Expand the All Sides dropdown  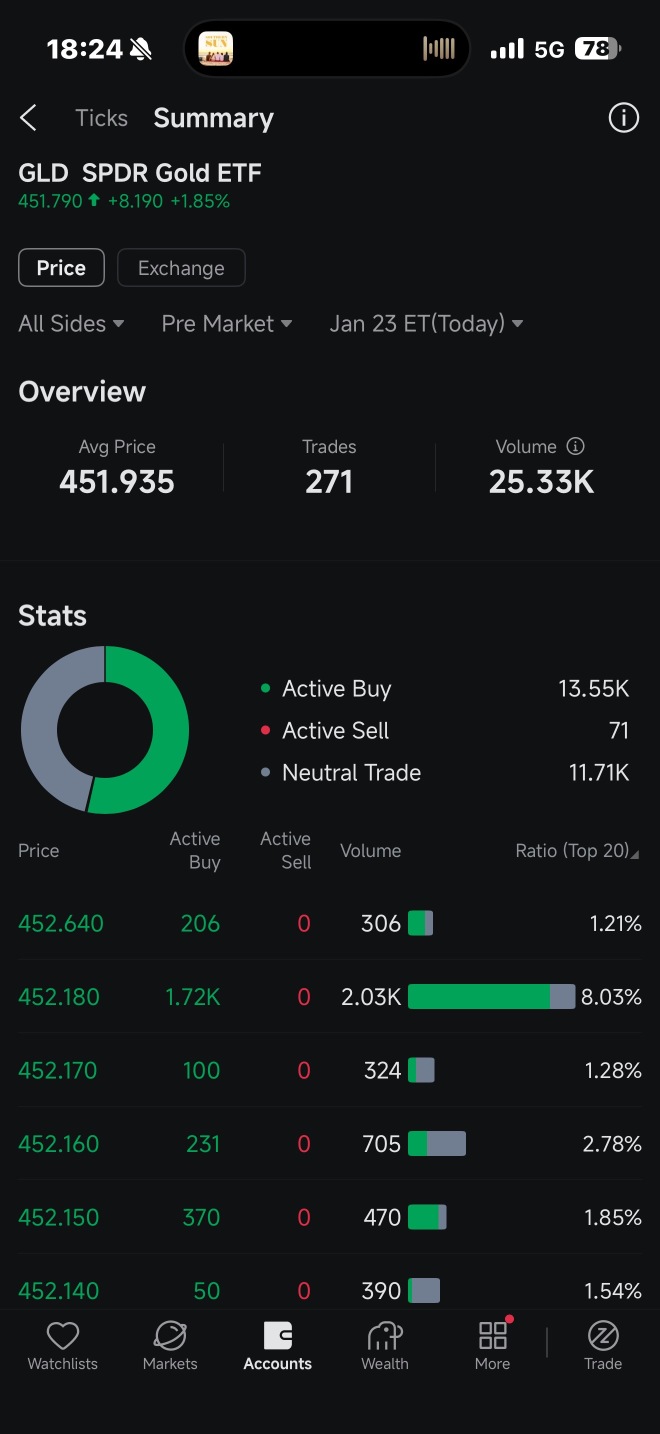tap(71, 324)
